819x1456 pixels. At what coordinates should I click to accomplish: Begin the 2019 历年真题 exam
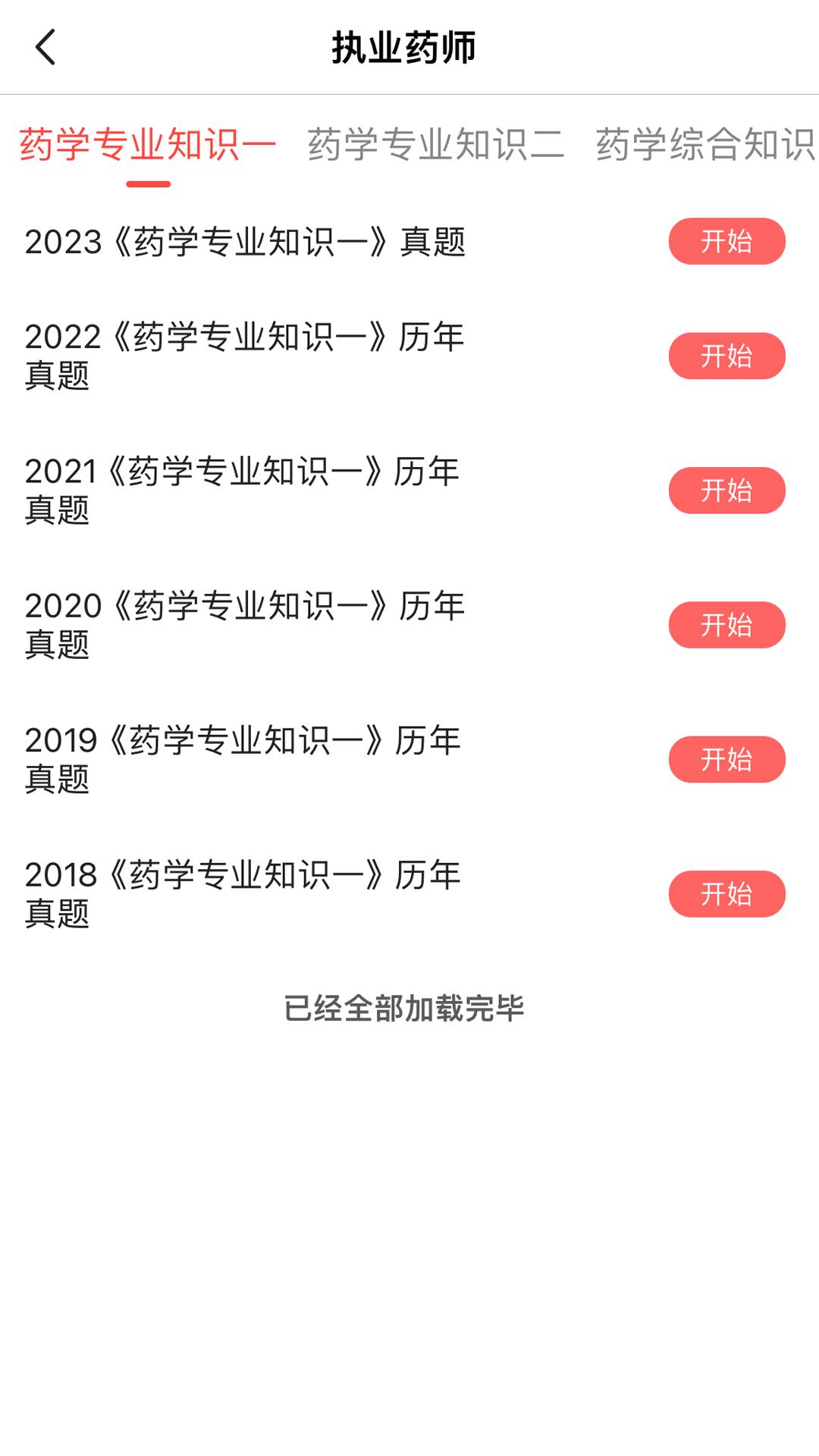[x=726, y=761]
